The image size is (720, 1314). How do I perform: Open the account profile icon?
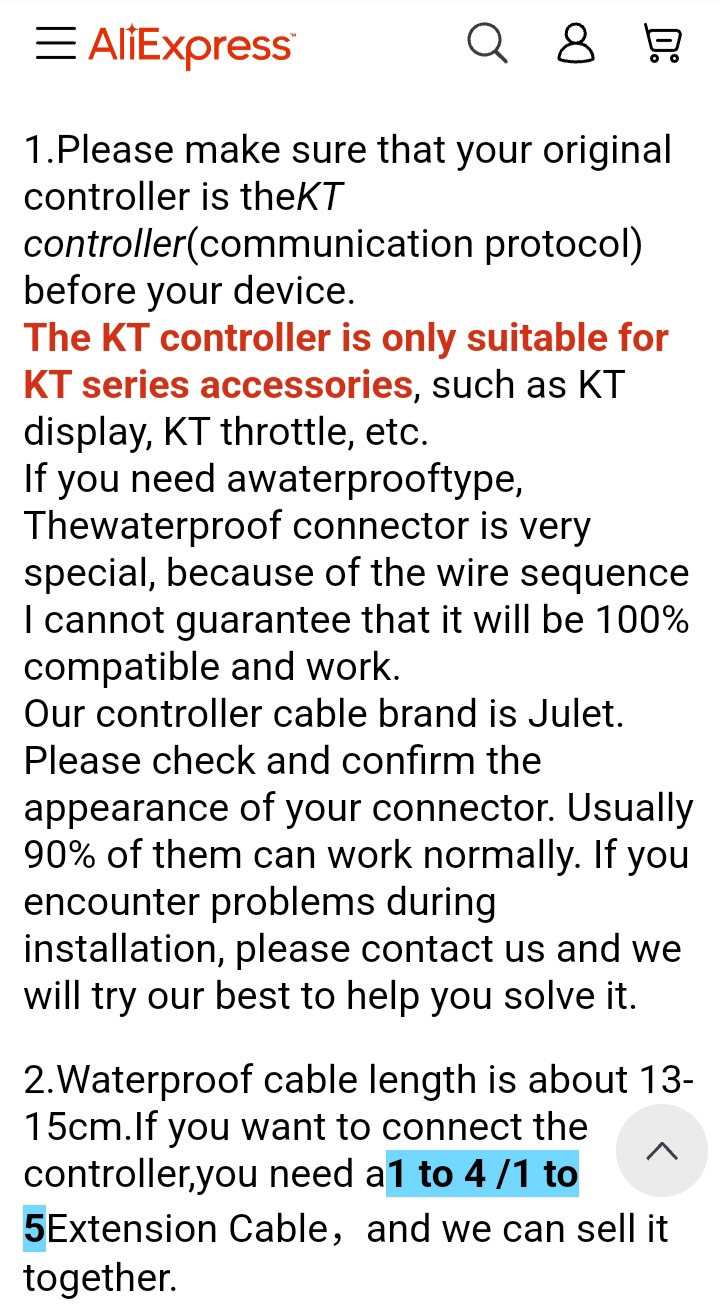[575, 44]
